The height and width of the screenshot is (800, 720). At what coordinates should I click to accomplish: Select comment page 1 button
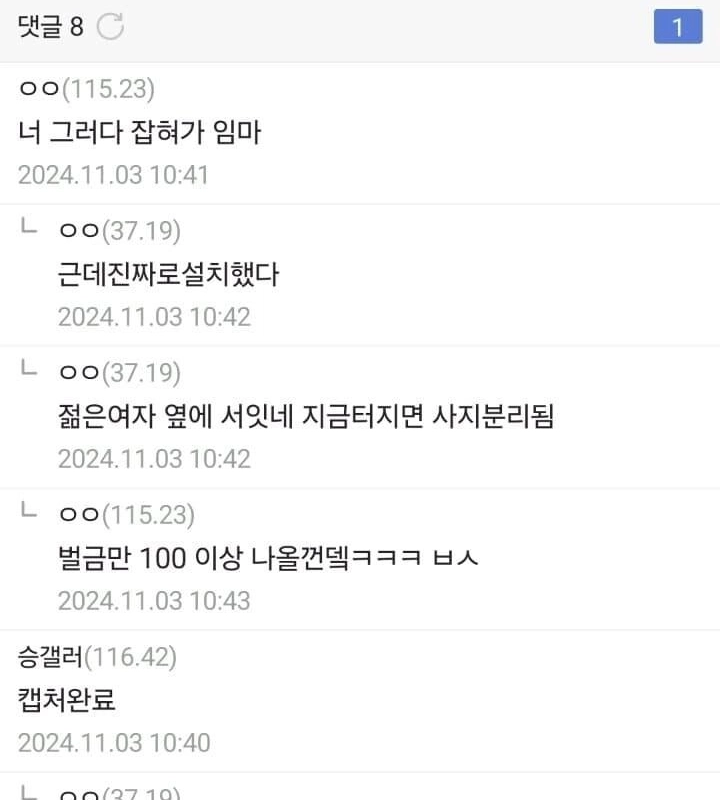click(x=677, y=27)
